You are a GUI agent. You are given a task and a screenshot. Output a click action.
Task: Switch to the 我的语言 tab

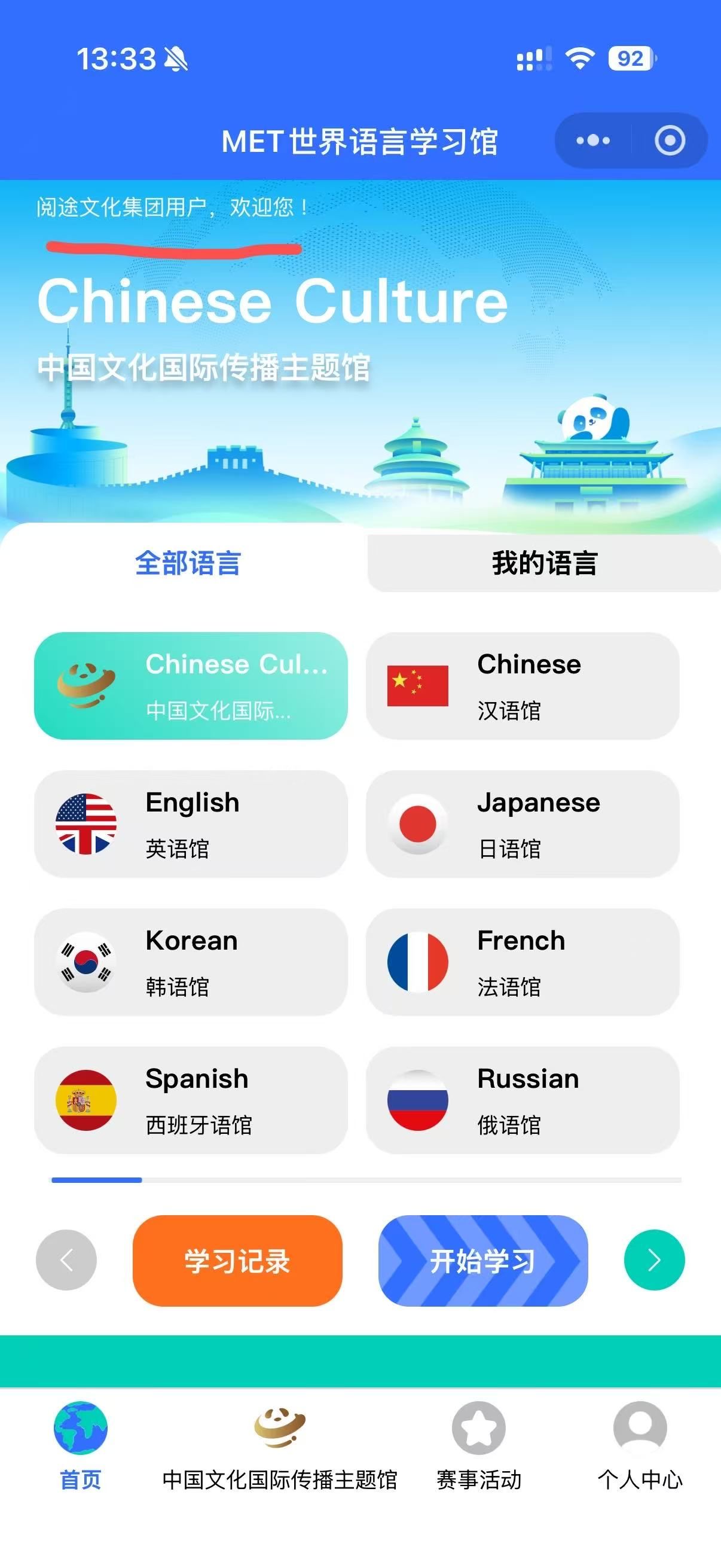544,563
